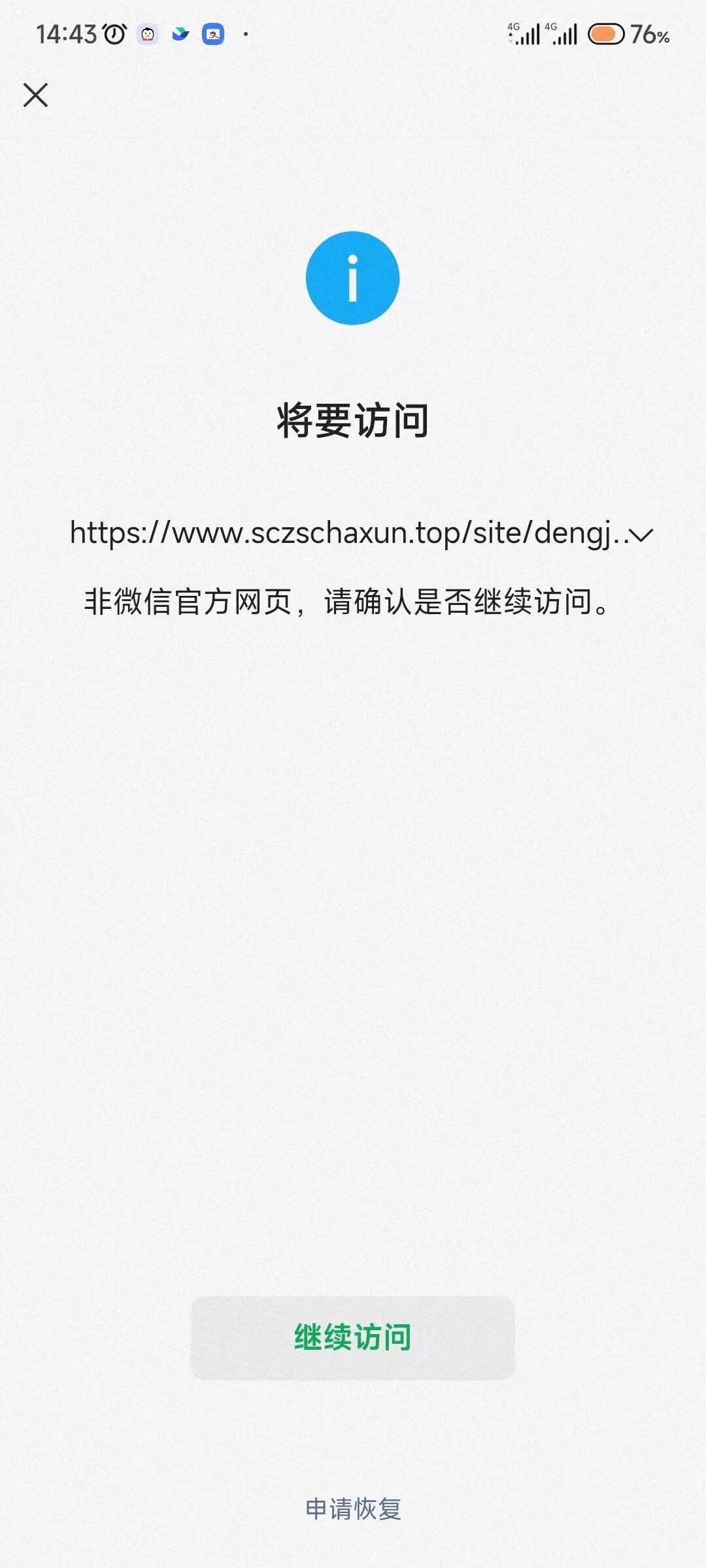Expand the full URL with the chevron

pyautogui.click(x=641, y=536)
